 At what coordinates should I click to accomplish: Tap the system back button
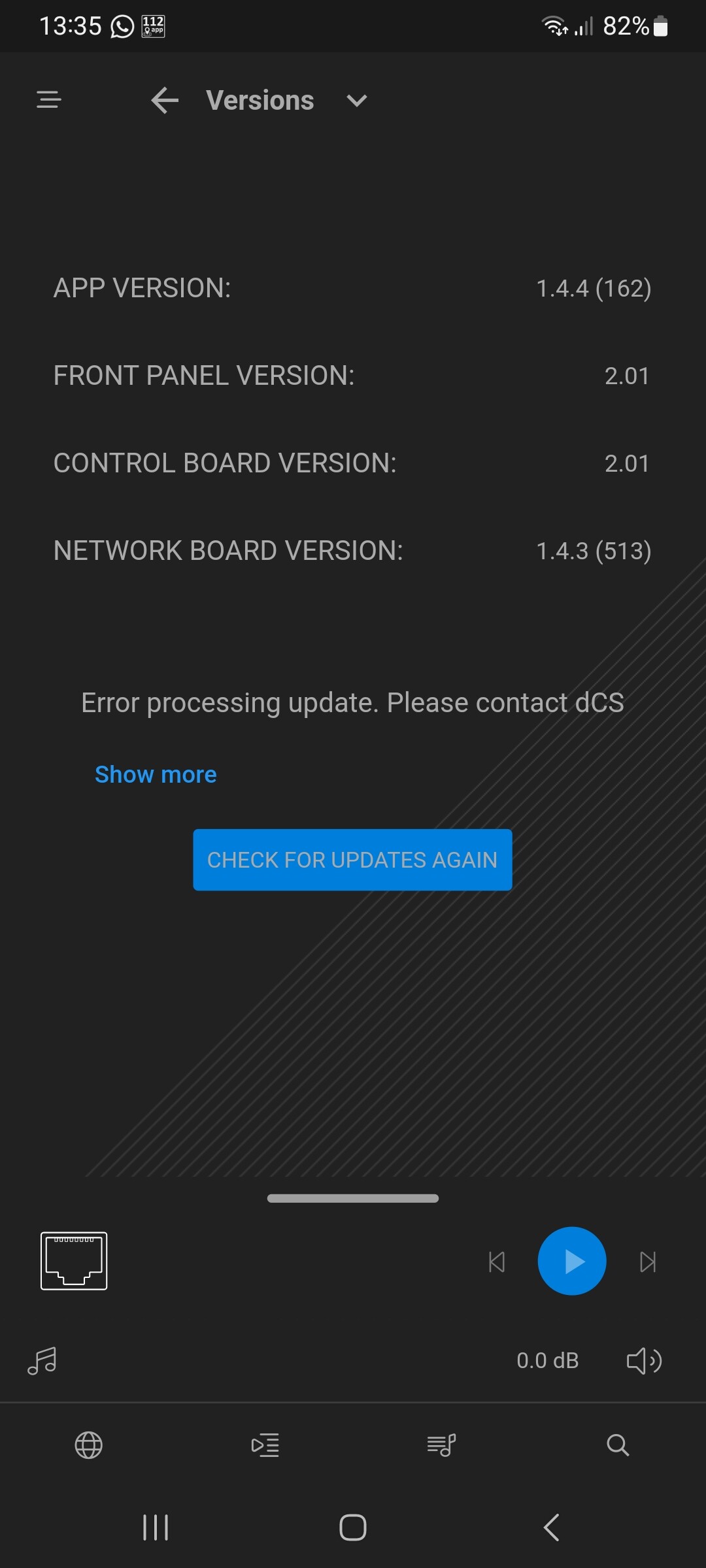tap(551, 1527)
